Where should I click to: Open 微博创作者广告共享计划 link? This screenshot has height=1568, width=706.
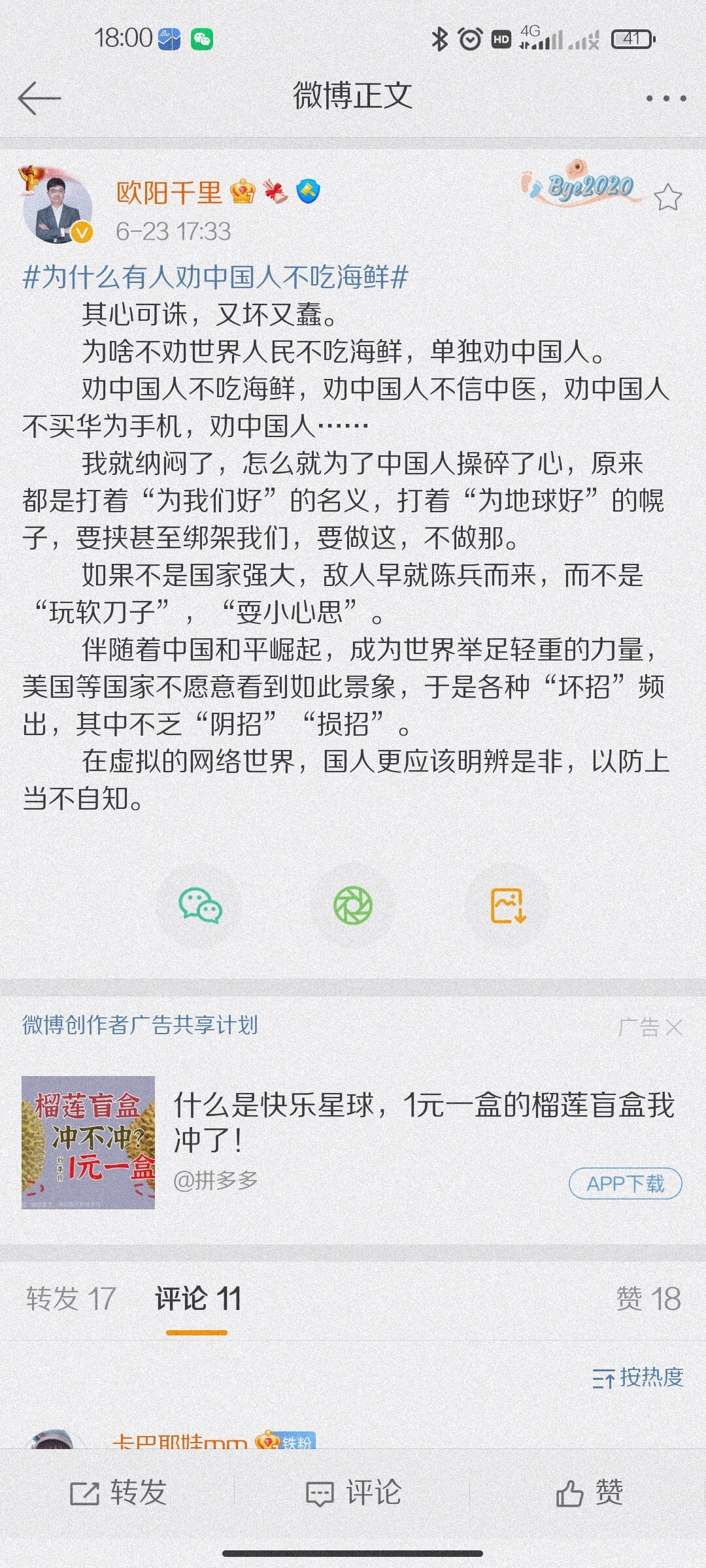click(140, 1024)
